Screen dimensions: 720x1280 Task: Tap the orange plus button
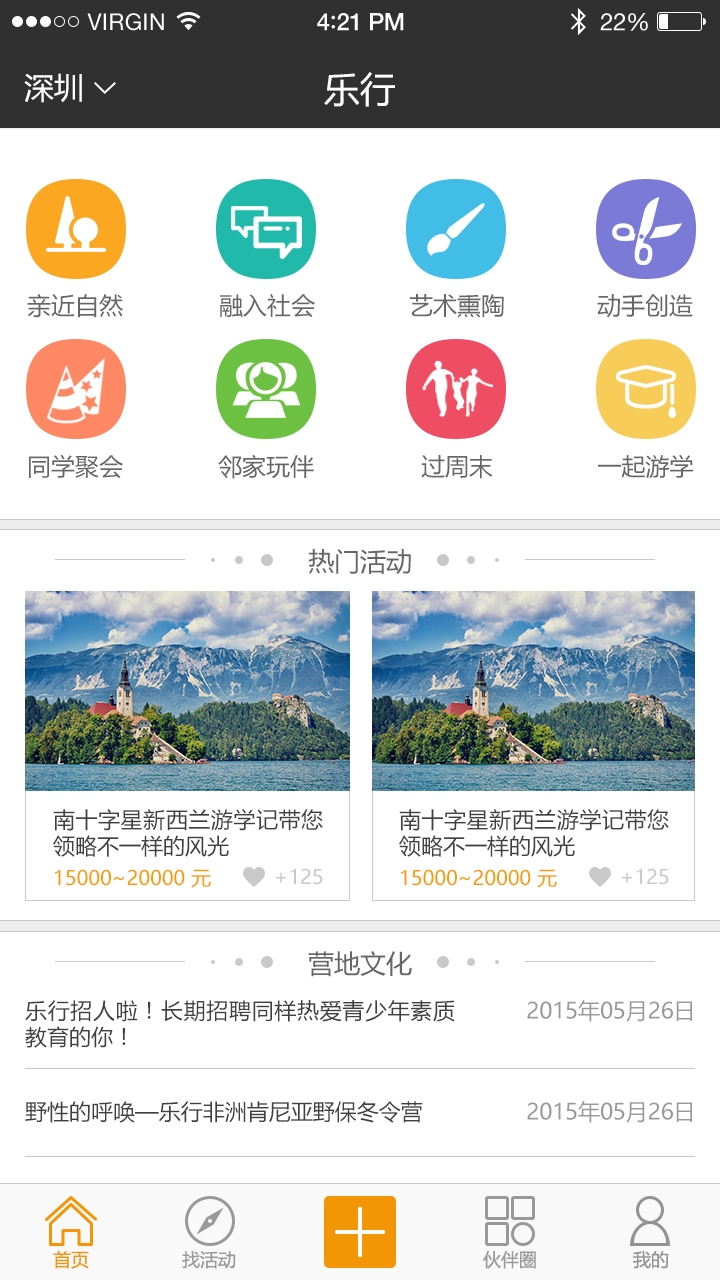pyautogui.click(x=360, y=1232)
